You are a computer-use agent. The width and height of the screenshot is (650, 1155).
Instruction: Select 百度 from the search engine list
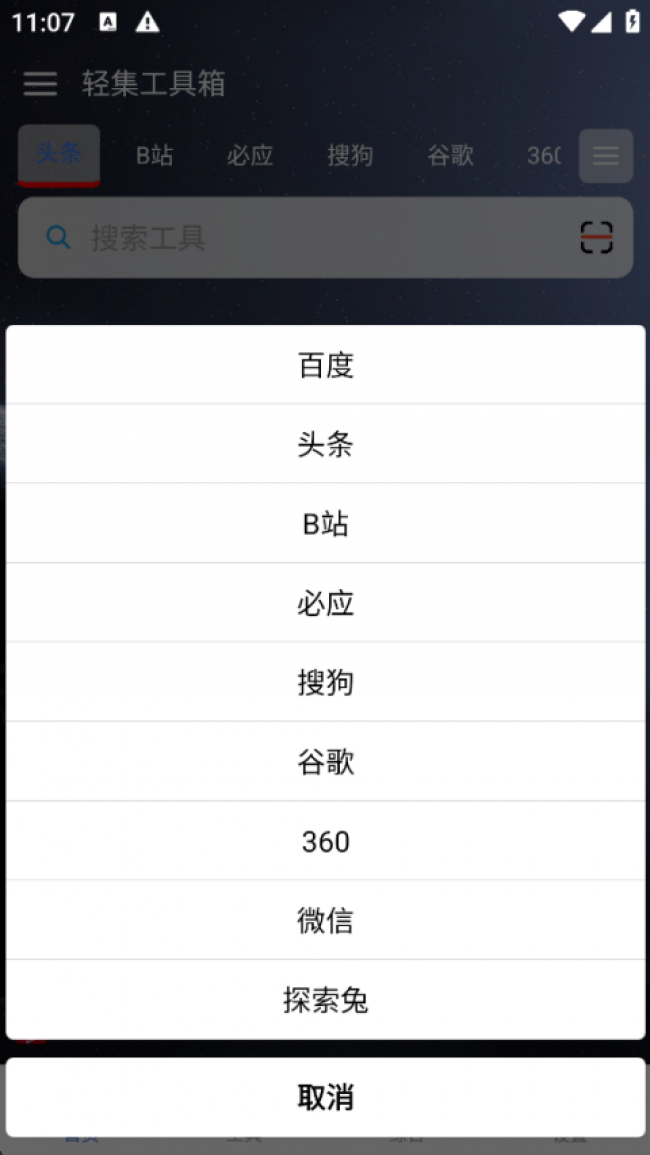click(325, 365)
